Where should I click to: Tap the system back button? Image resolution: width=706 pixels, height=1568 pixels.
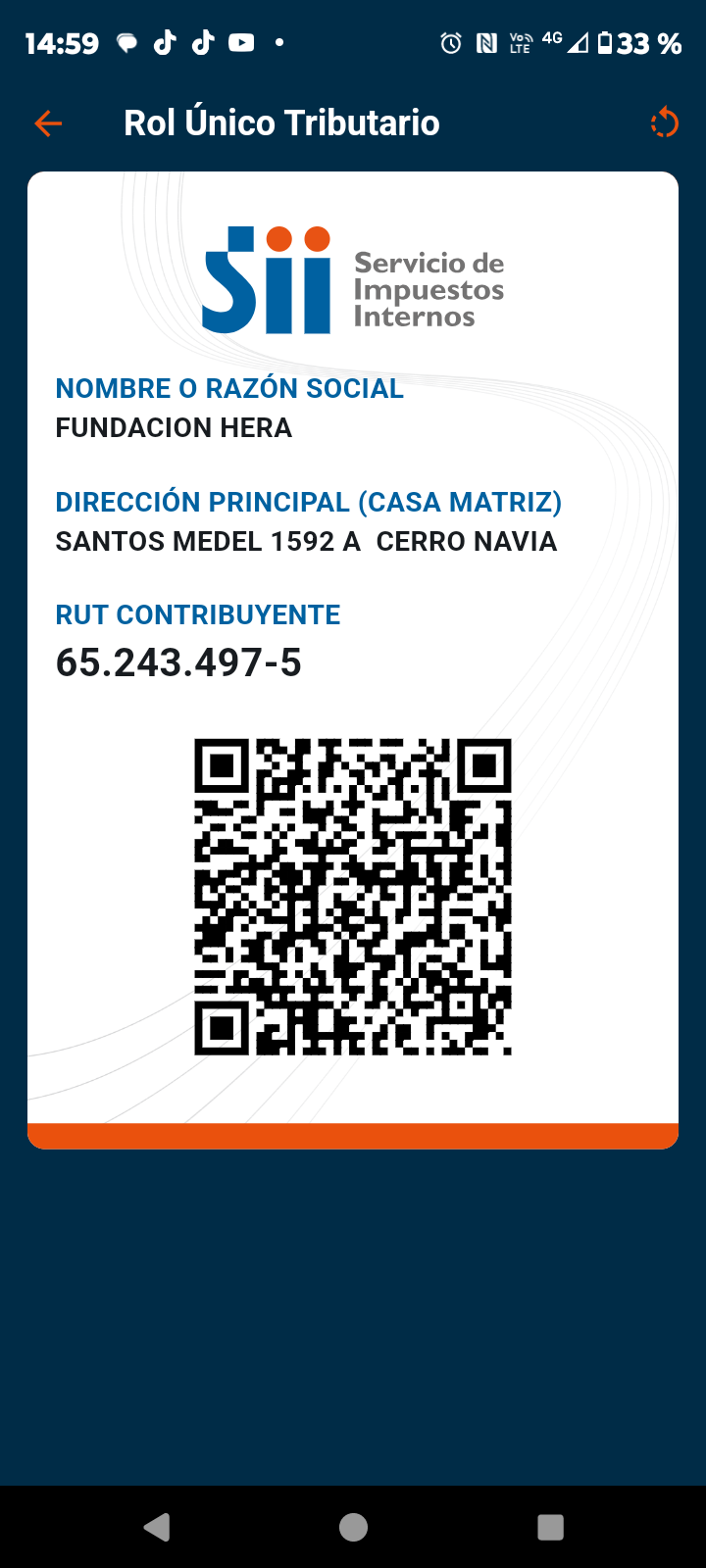click(x=157, y=1527)
